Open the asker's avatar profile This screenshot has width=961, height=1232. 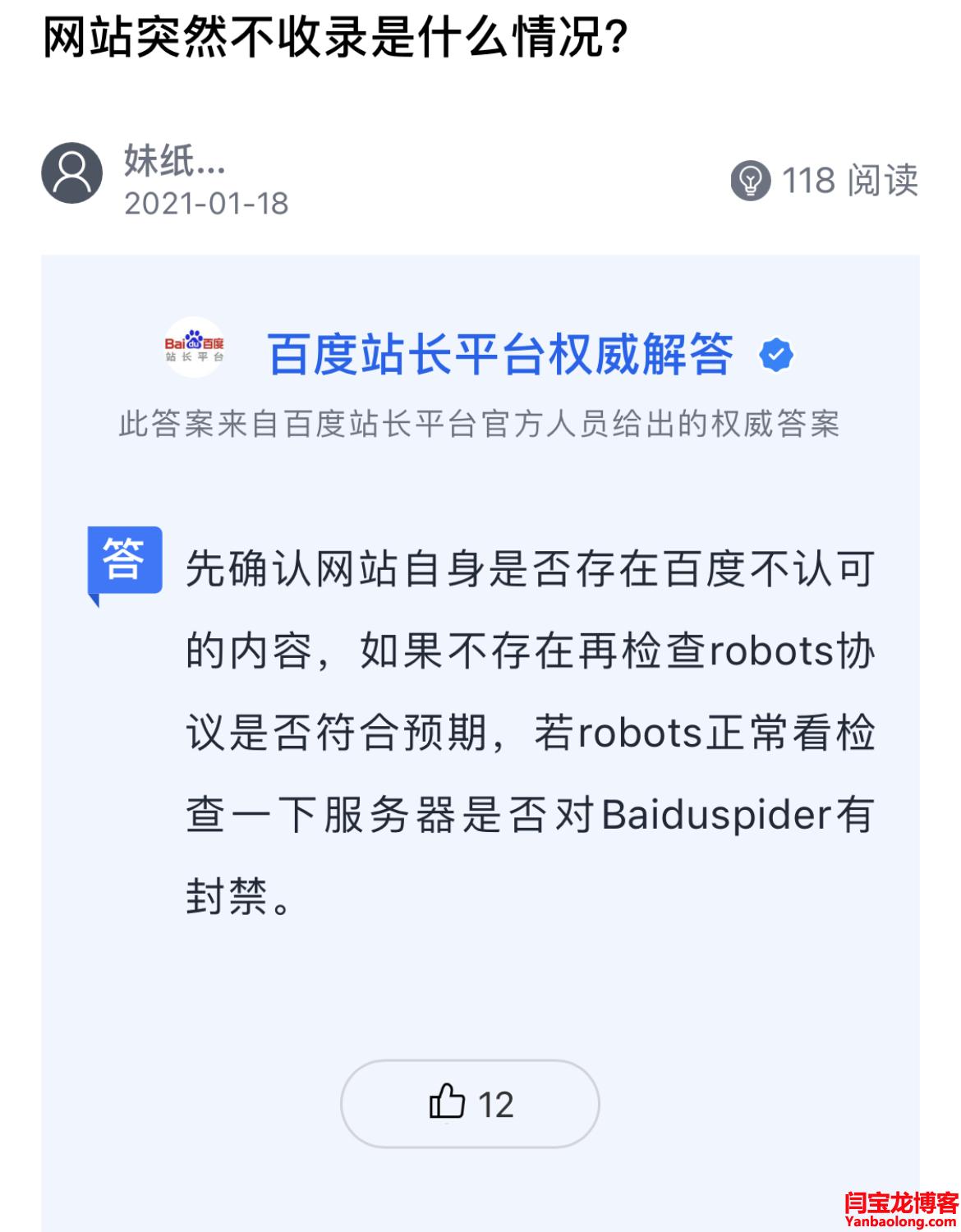click(x=72, y=173)
